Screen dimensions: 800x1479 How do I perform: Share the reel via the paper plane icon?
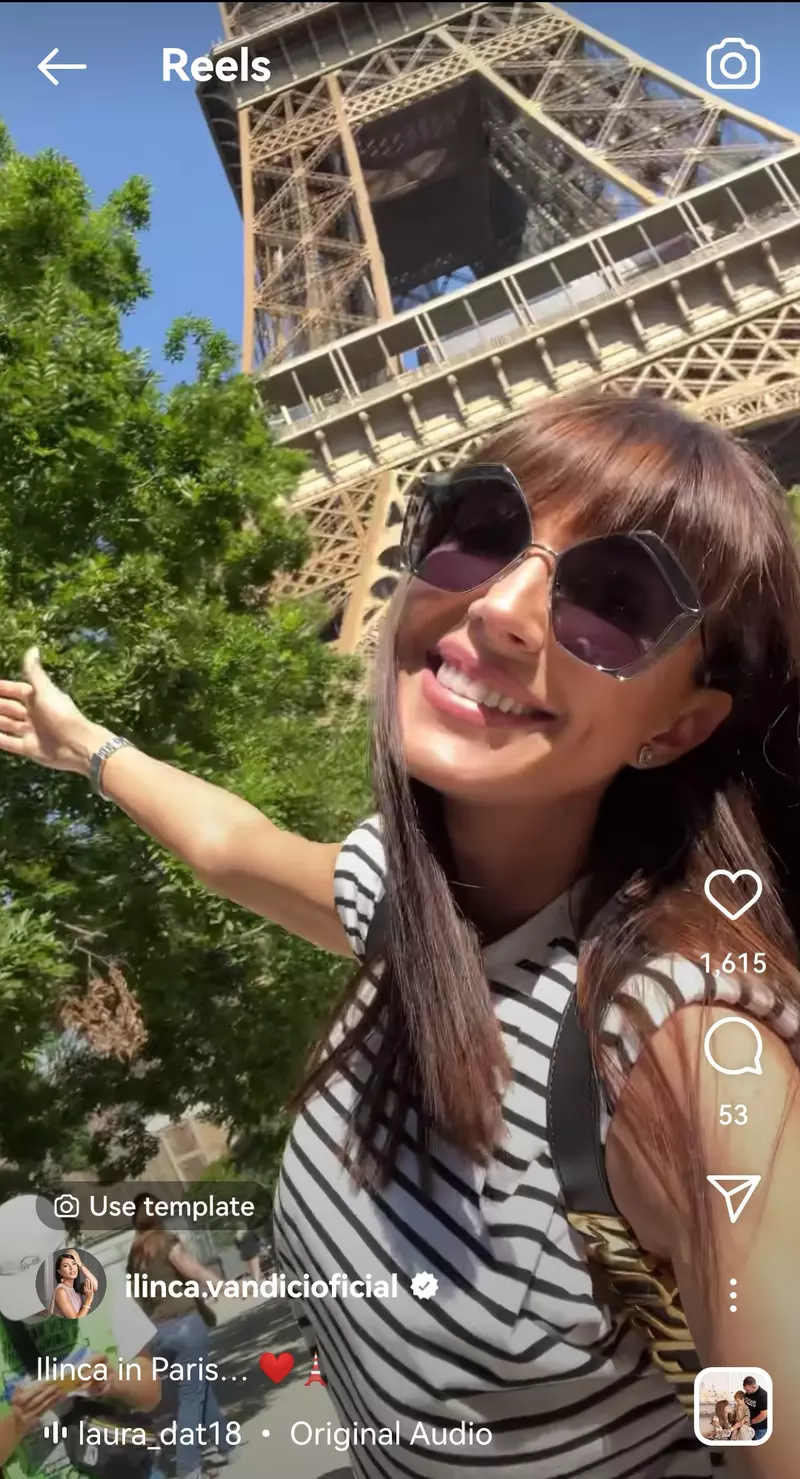click(x=733, y=1196)
